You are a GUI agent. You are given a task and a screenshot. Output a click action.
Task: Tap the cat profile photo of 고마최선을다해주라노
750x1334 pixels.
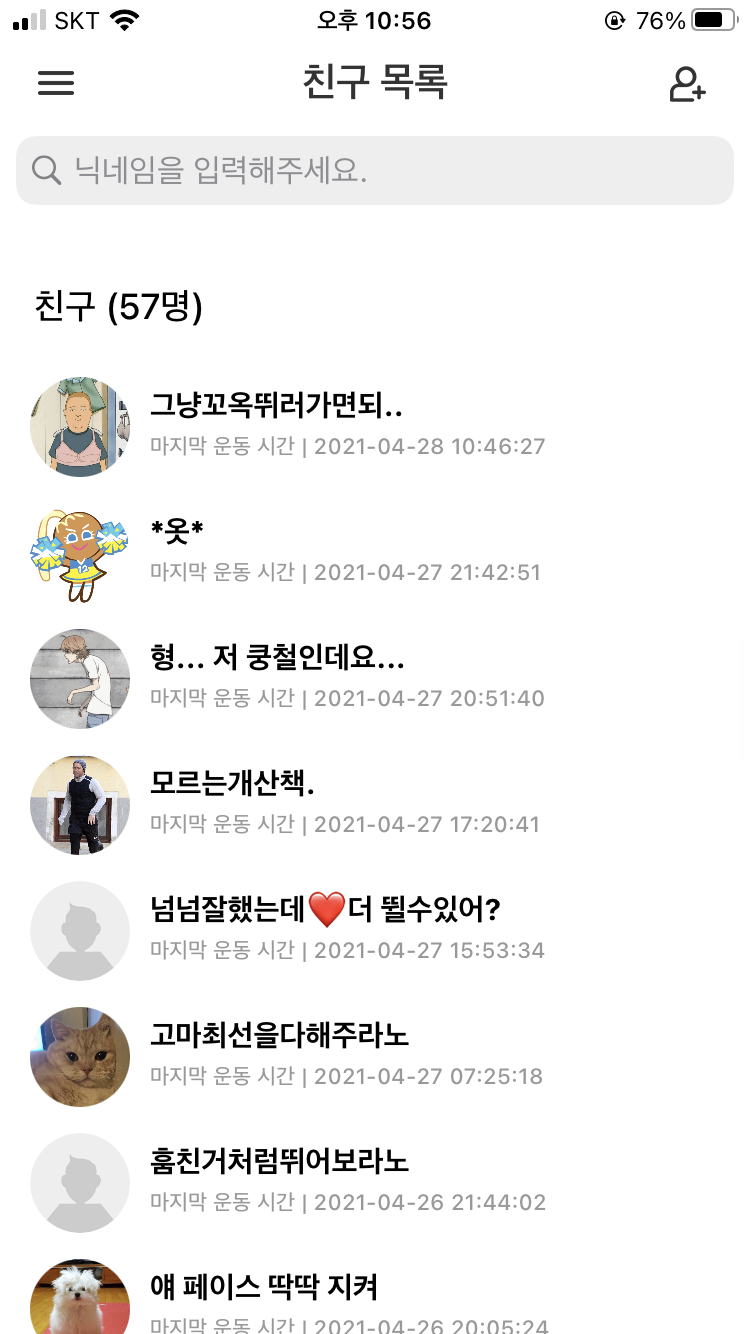(80, 1057)
